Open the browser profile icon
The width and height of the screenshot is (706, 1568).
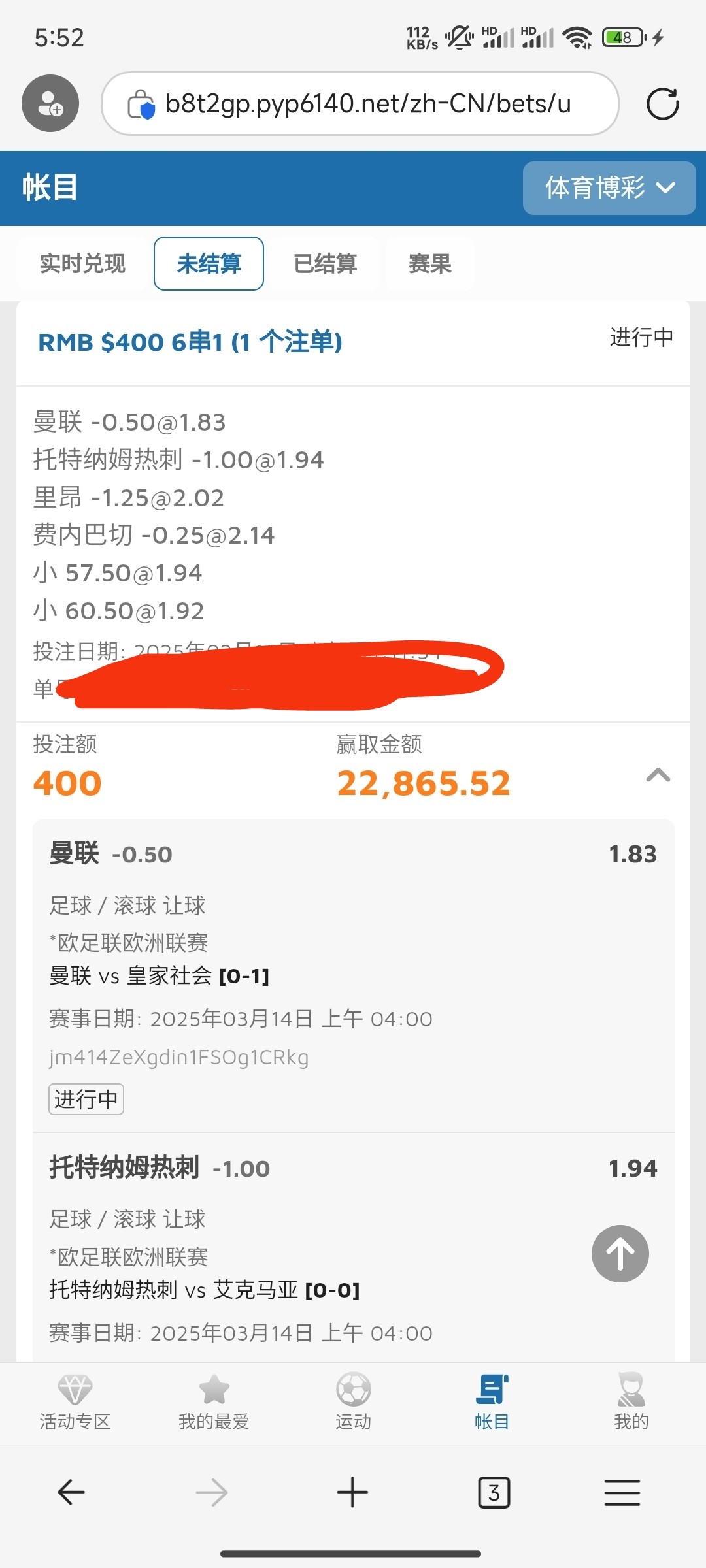pyautogui.click(x=50, y=103)
